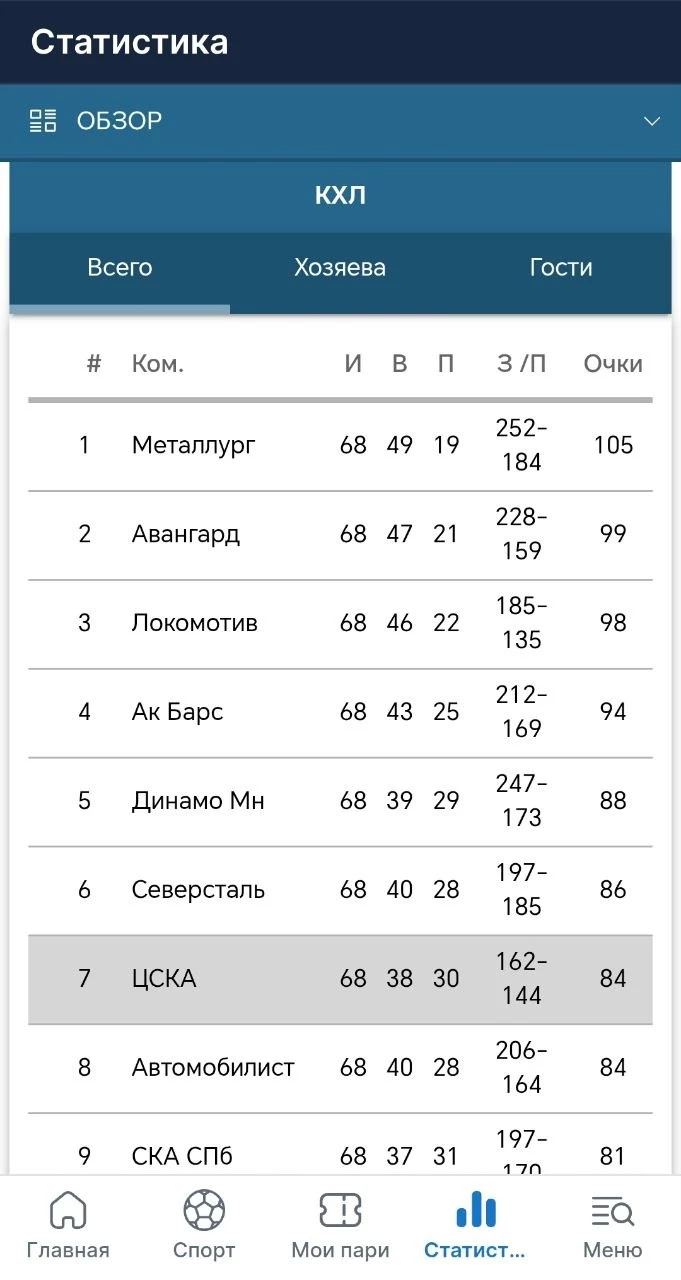Open the Меню tab

coord(612,1227)
